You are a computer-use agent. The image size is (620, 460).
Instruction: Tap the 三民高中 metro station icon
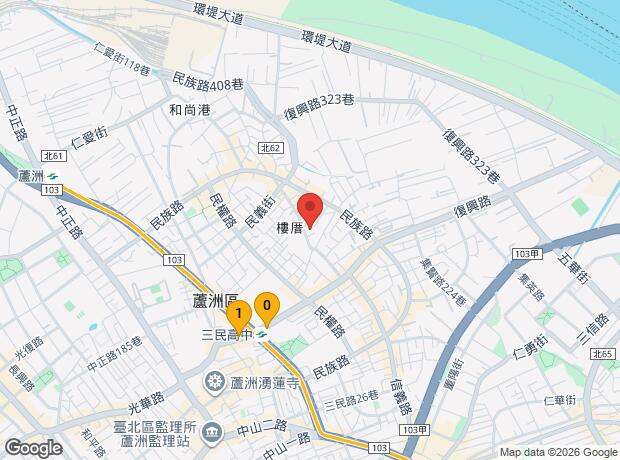pyautogui.click(x=261, y=335)
